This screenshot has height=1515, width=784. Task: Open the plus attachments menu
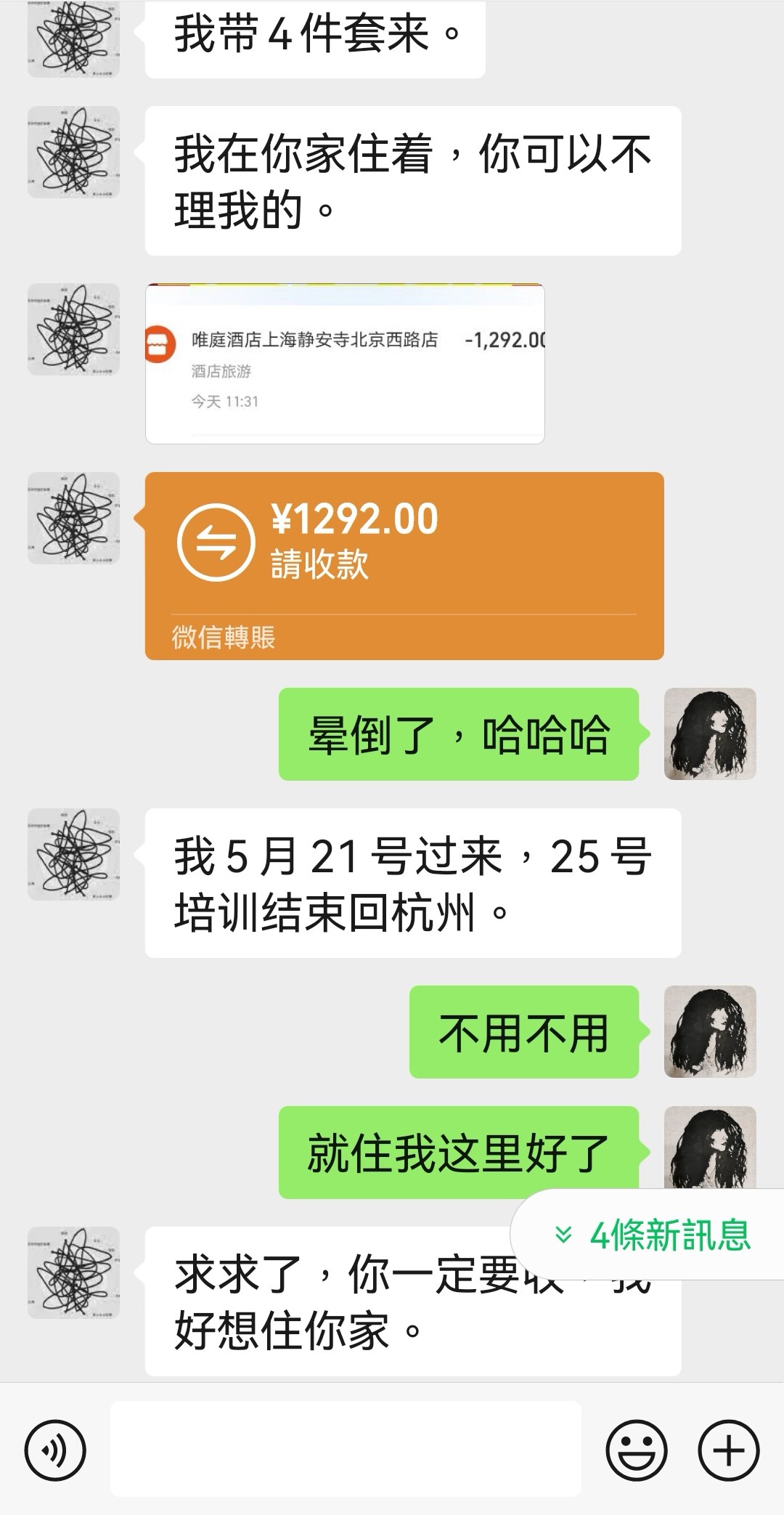(x=728, y=1450)
